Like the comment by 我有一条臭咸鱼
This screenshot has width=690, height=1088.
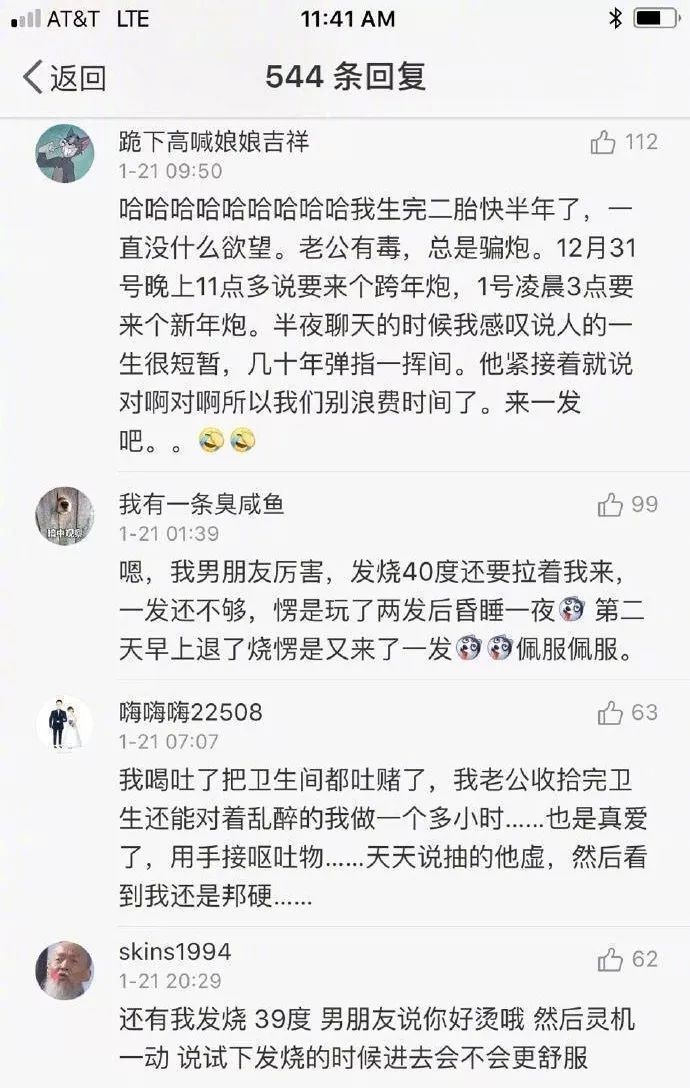coord(610,505)
